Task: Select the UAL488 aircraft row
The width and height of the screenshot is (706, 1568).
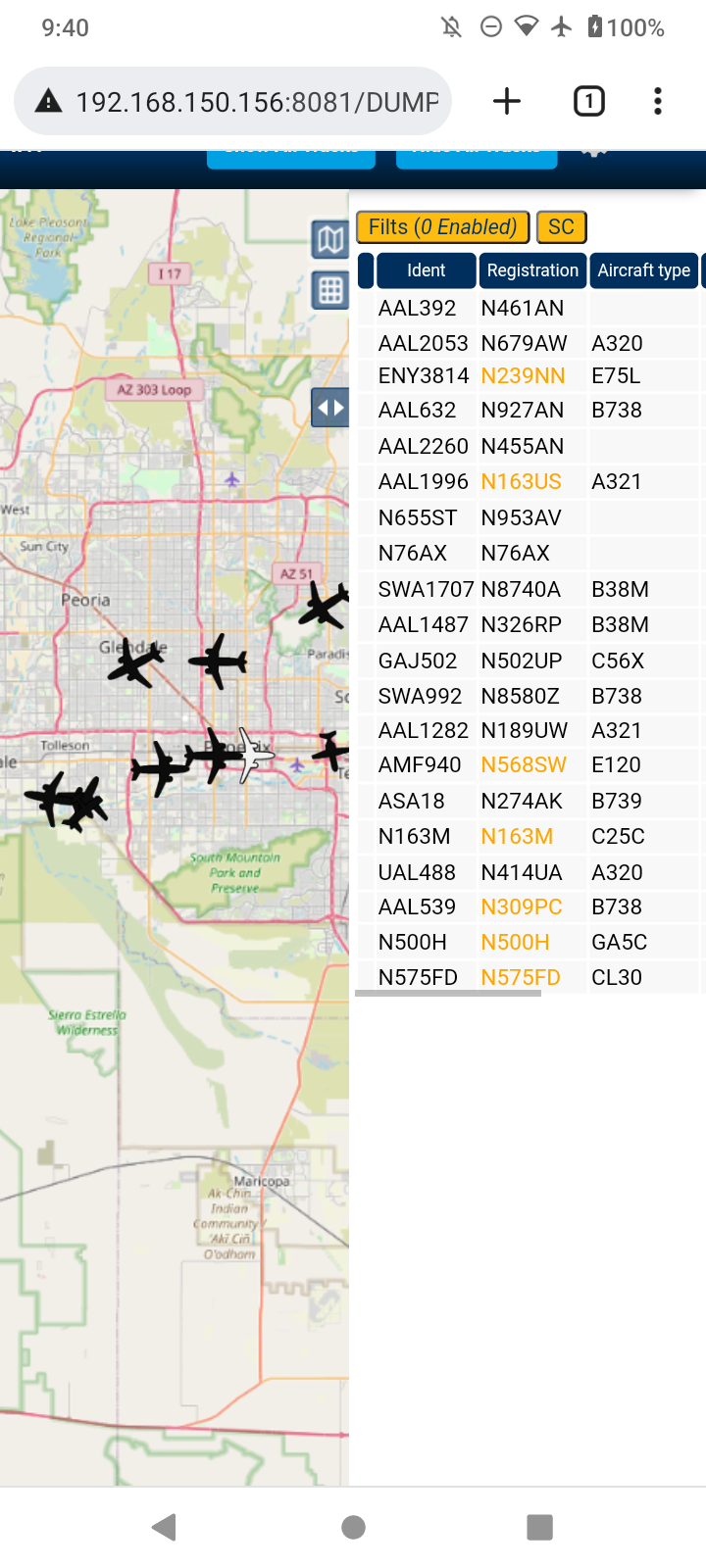Action: pos(529,872)
